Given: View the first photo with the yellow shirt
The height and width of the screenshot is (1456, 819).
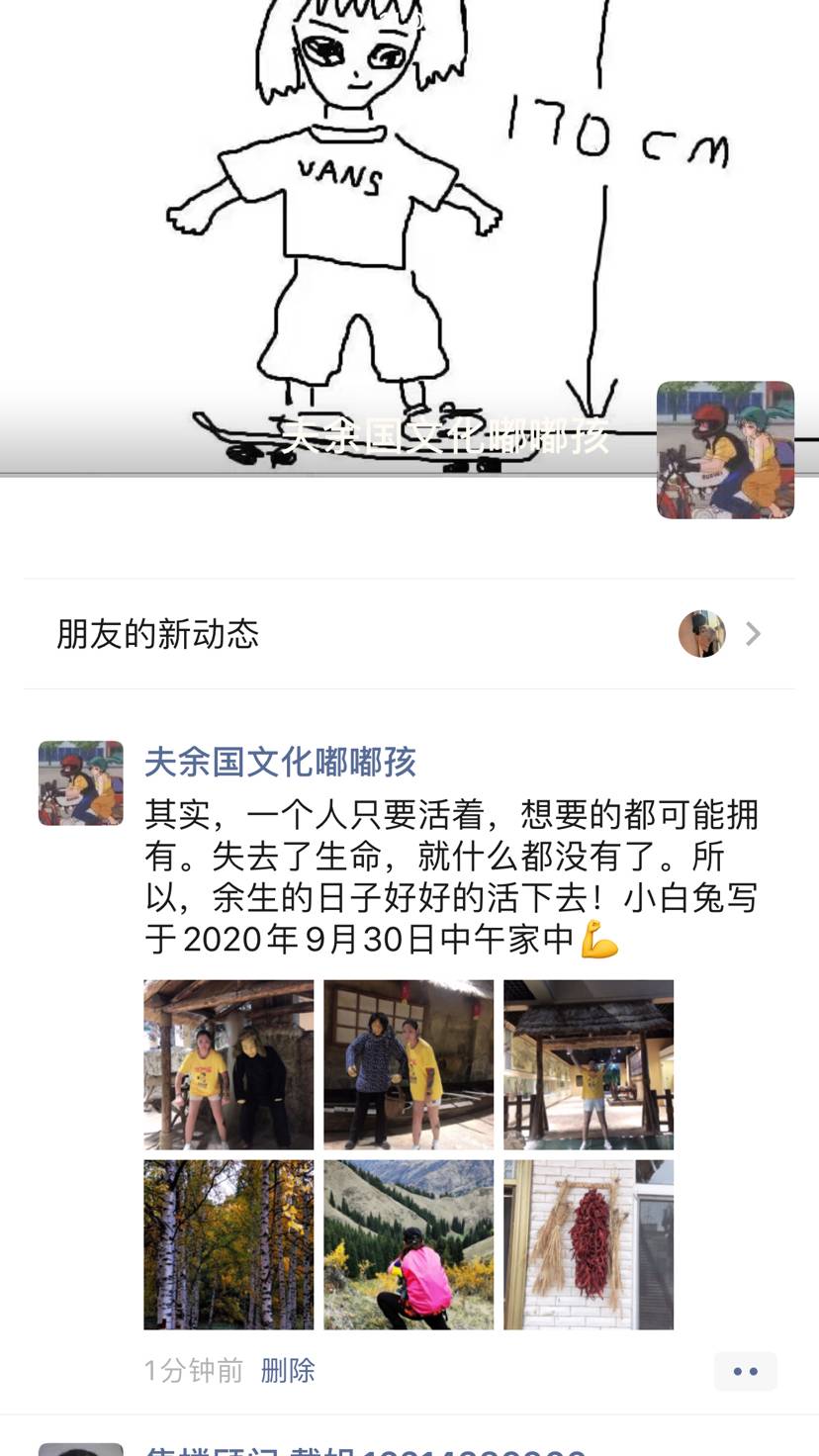Looking at the screenshot, I should click(x=228, y=1064).
